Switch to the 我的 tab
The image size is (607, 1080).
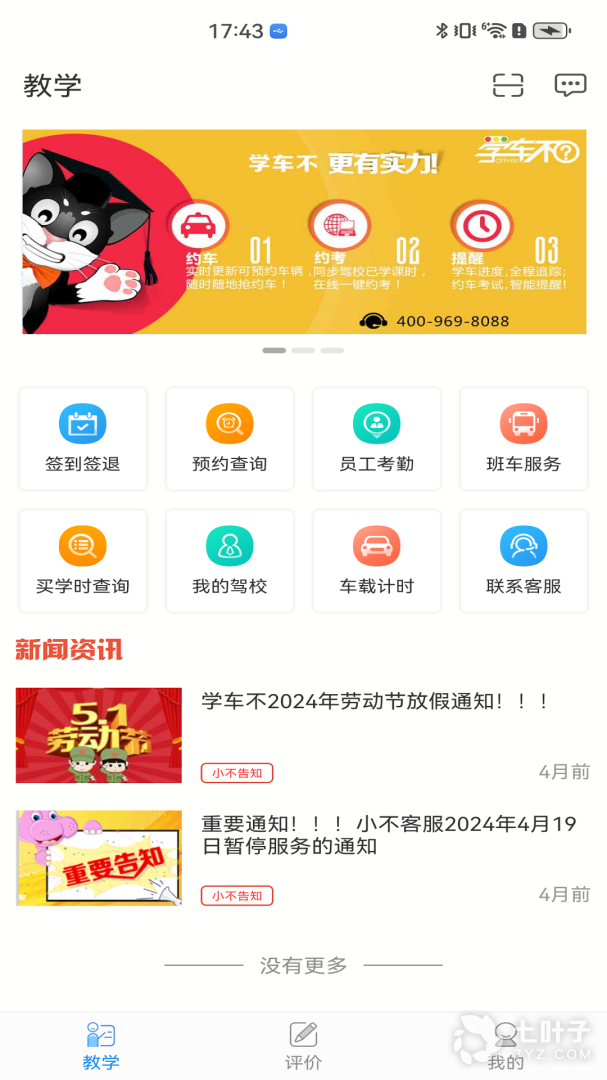[506, 1046]
